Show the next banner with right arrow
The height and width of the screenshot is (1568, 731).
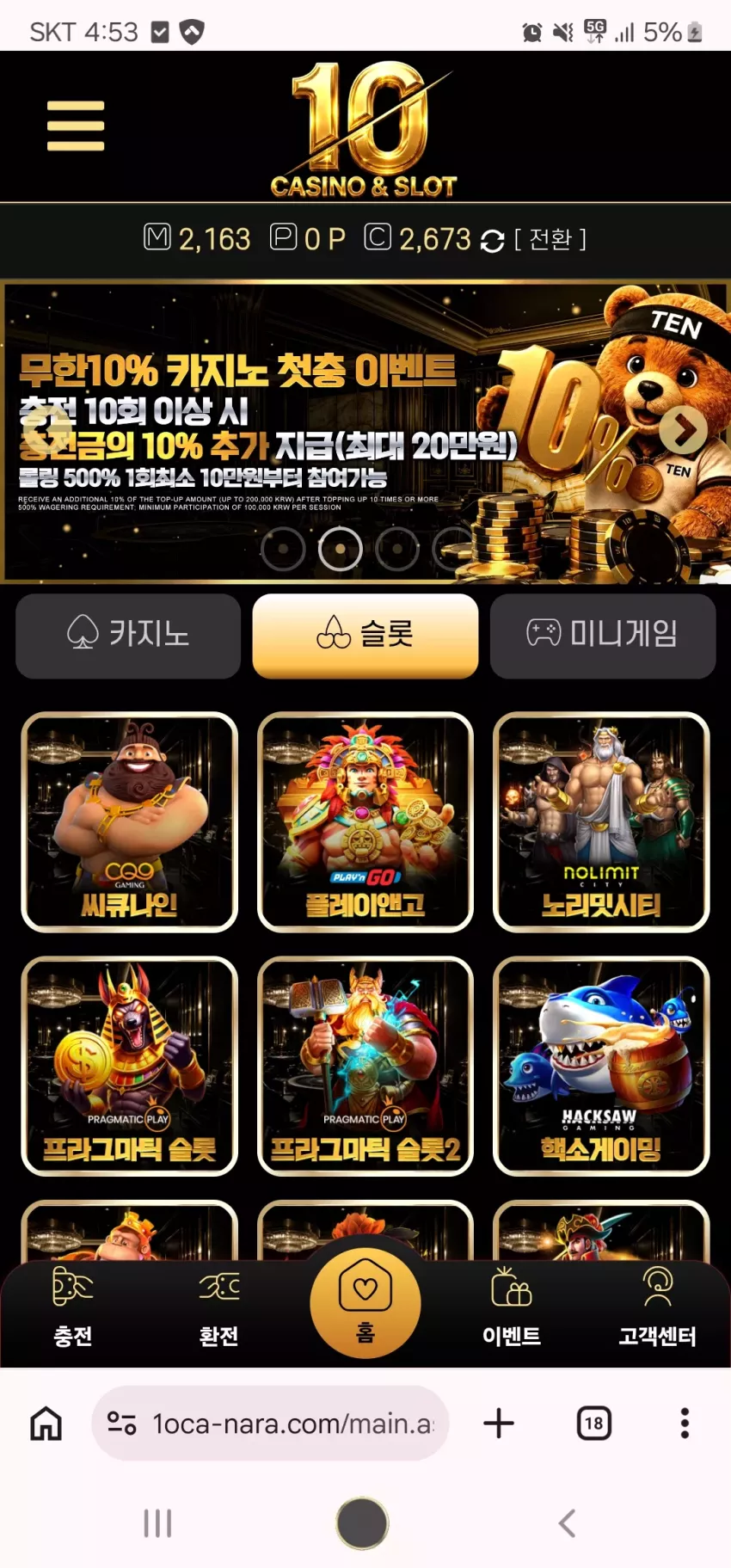click(684, 428)
